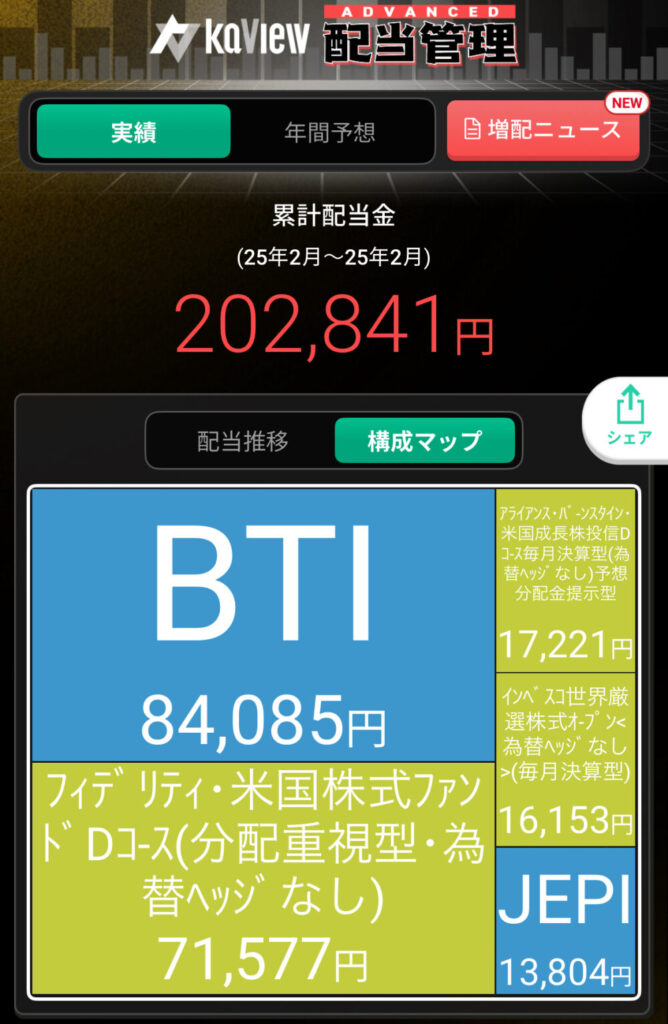Open 増配ニュース
This screenshot has width=668, height=1024.
[543, 130]
